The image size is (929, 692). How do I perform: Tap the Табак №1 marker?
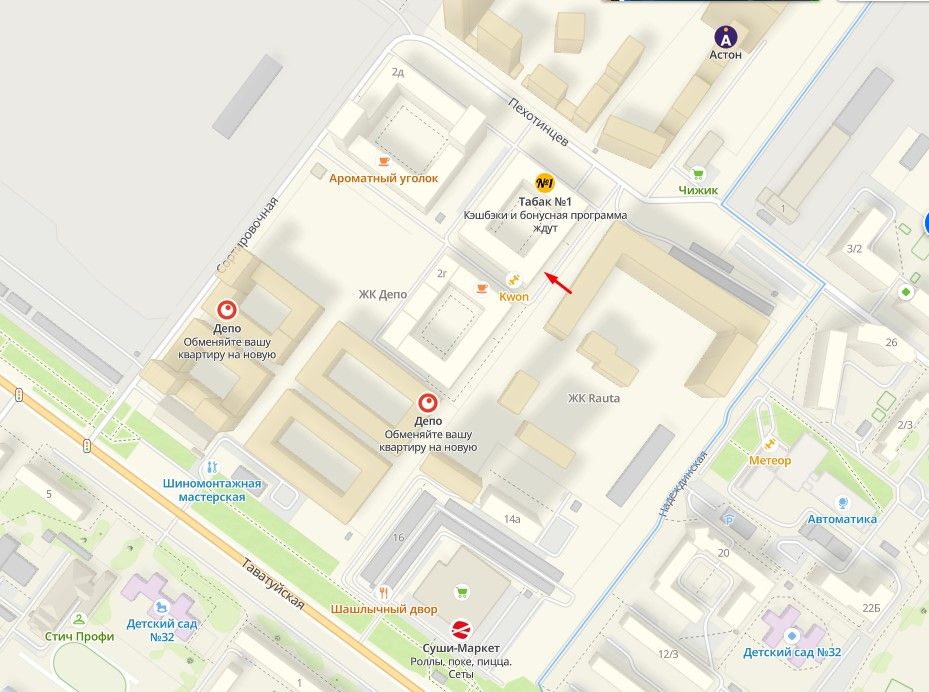[x=545, y=182]
